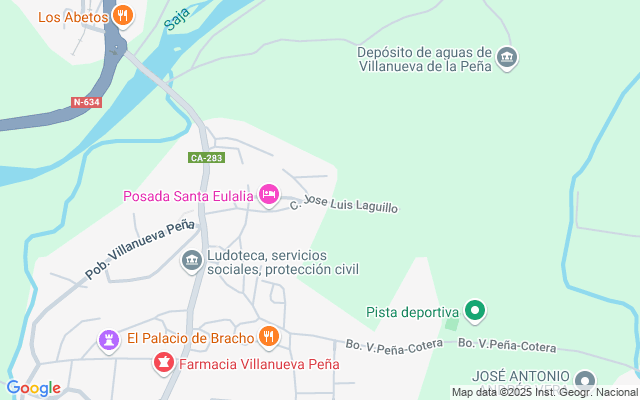Tap the Farmacia Villanueva Peña pharmacy pin

point(162,363)
